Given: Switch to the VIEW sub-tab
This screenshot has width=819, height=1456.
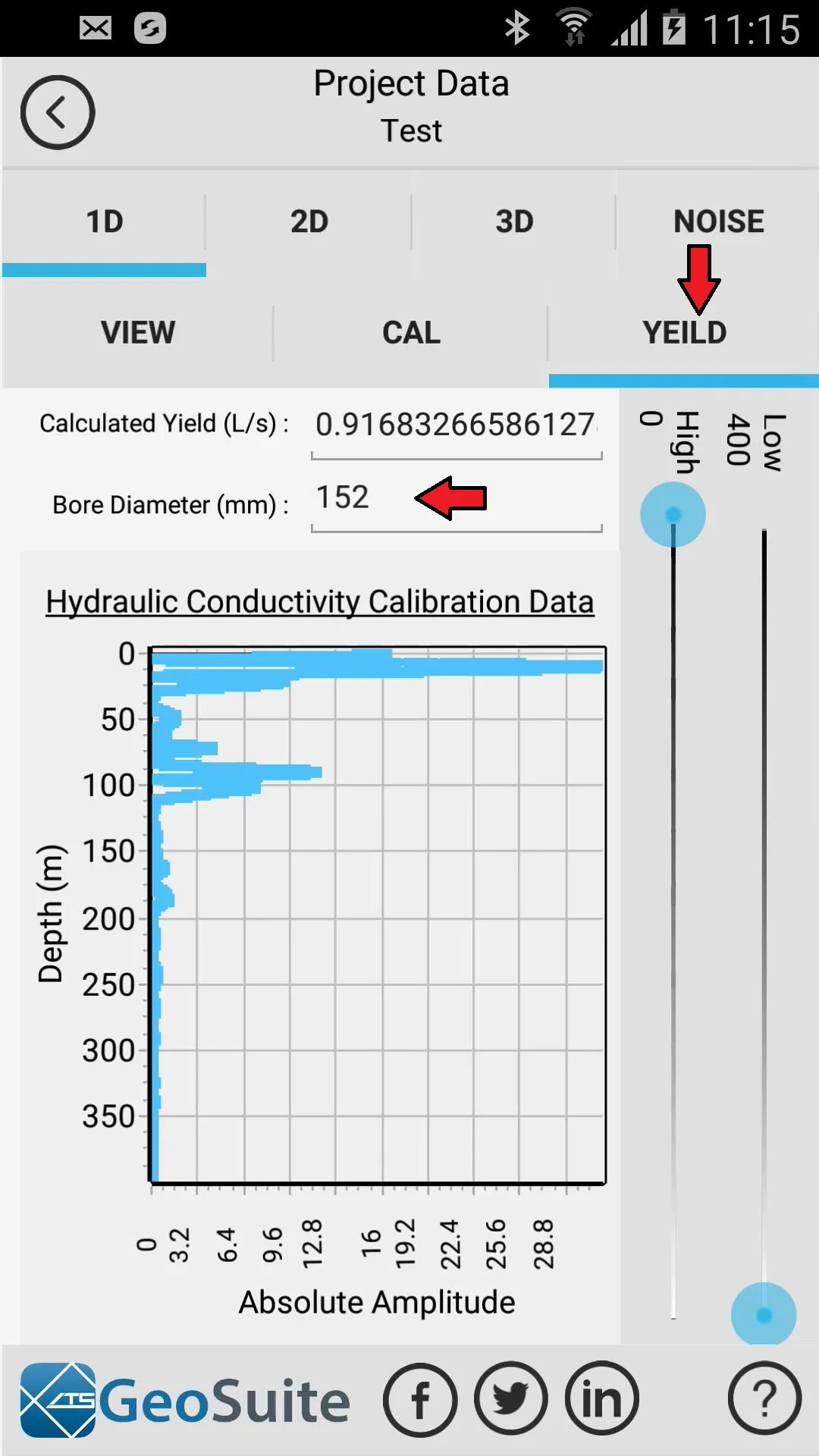Looking at the screenshot, I should click(x=138, y=332).
